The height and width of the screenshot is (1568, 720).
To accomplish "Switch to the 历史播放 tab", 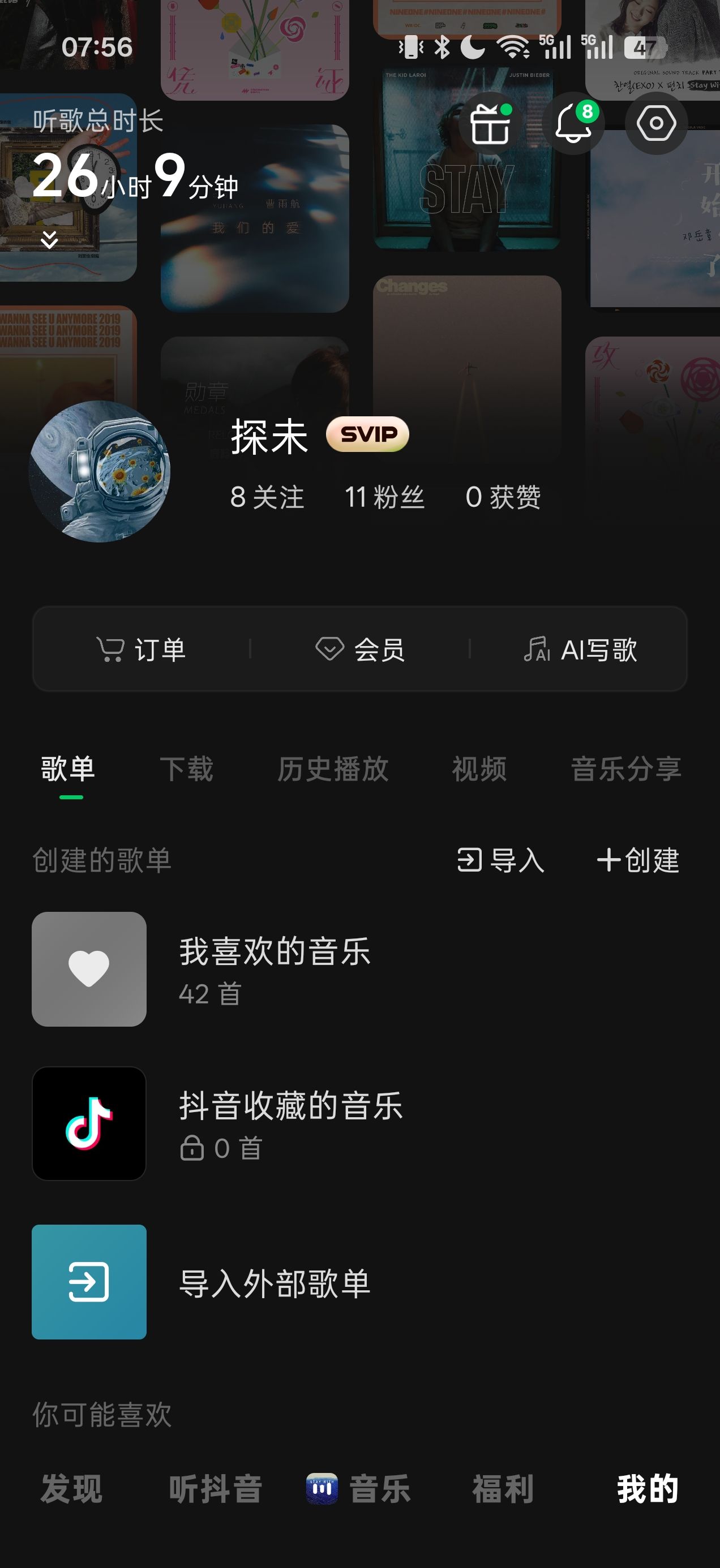I will [333, 769].
